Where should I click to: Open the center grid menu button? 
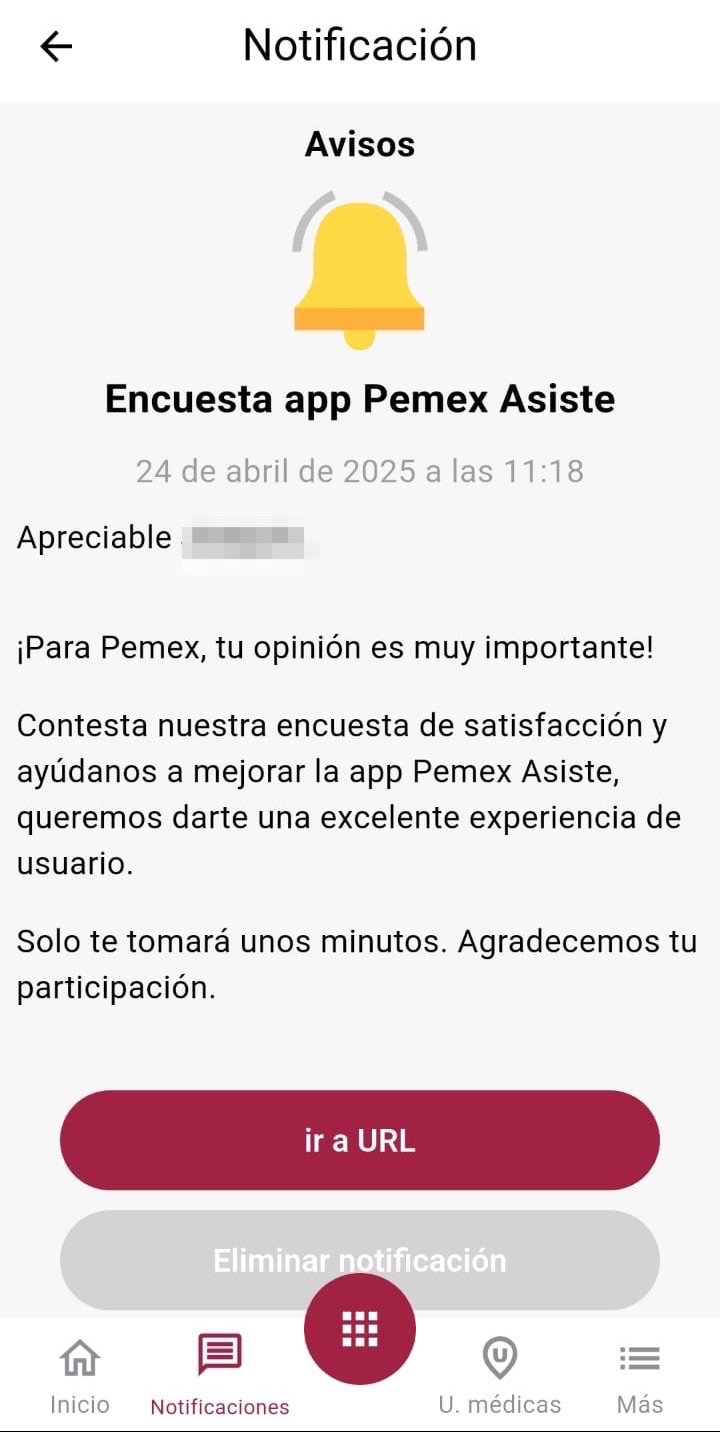tap(360, 1329)
